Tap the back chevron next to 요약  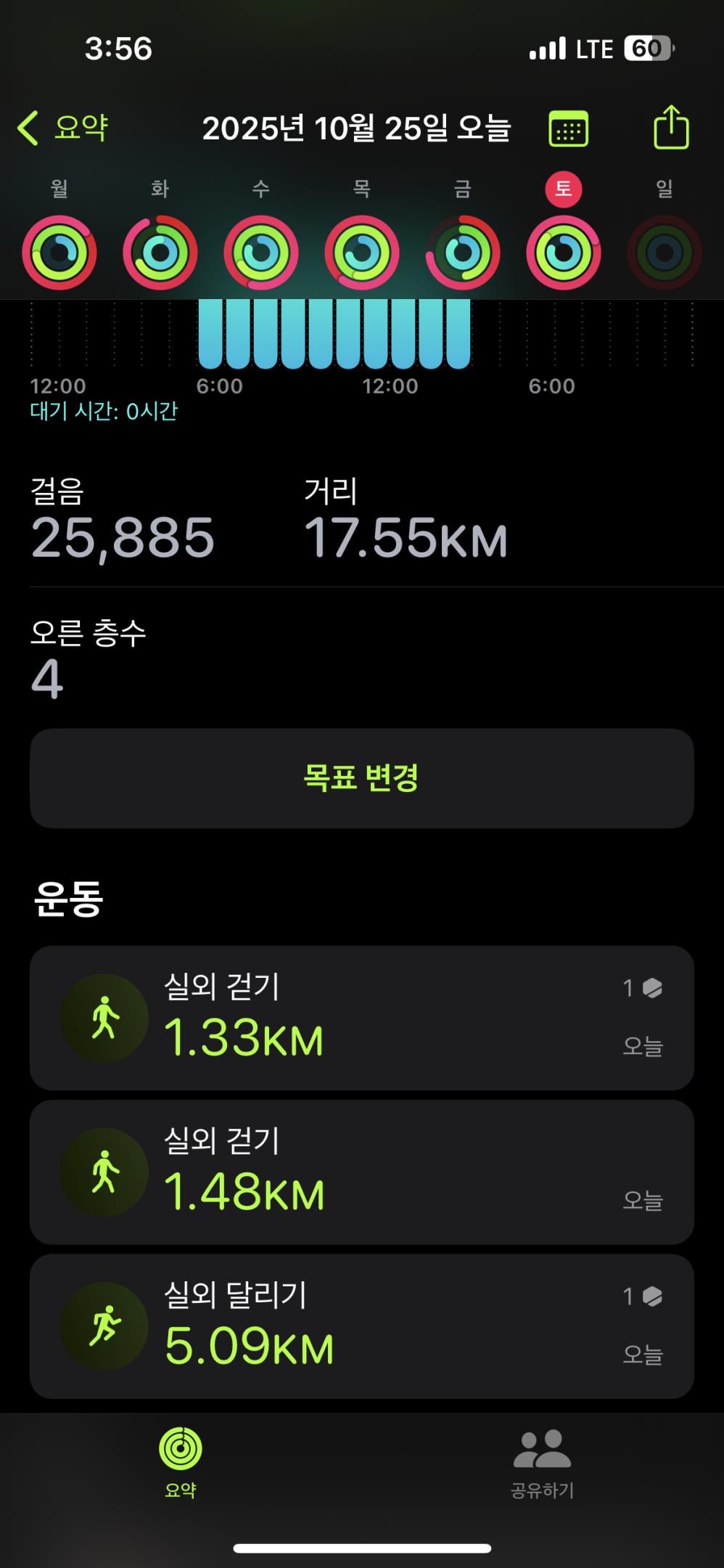point(29,129)
